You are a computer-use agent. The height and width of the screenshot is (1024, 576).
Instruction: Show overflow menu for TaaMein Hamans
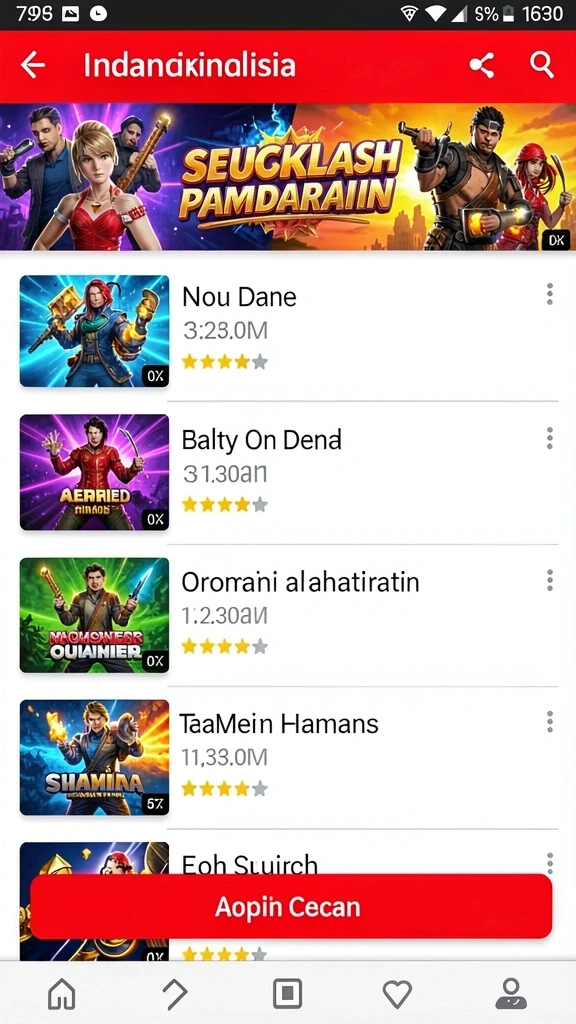coord(550,722)
